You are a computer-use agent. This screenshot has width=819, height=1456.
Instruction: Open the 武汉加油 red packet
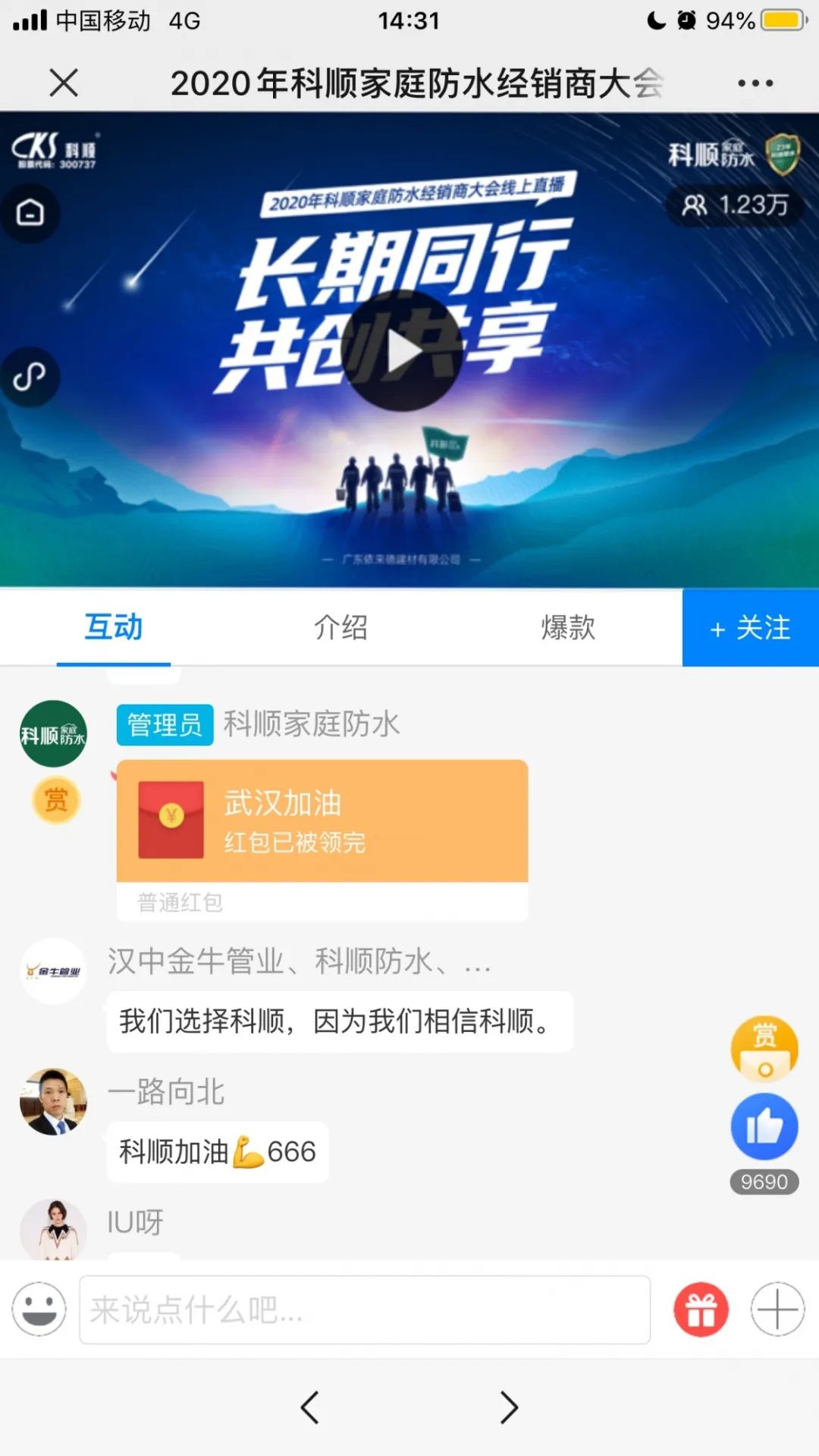(x=322, y=821)
